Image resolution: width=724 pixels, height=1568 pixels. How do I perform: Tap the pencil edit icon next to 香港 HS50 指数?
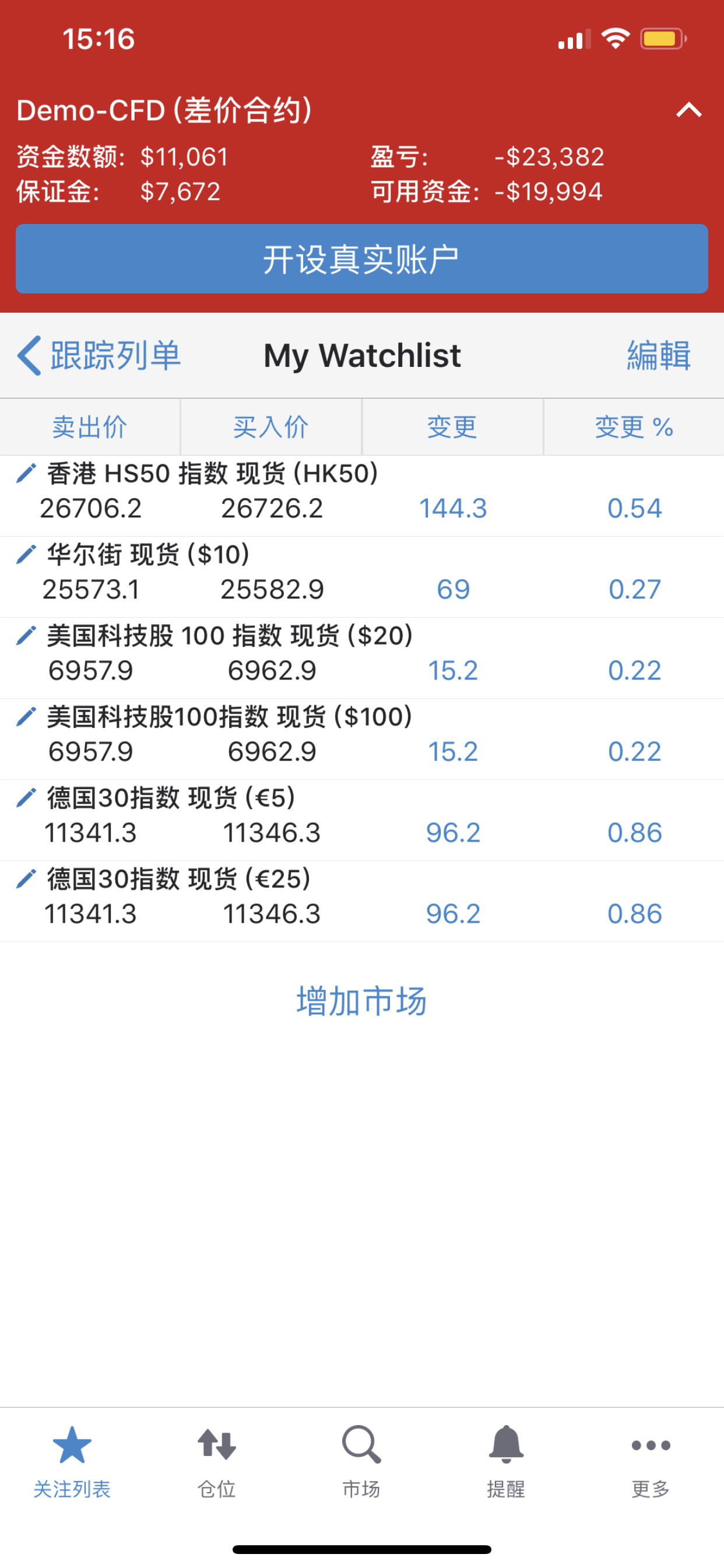pos(24,474)
